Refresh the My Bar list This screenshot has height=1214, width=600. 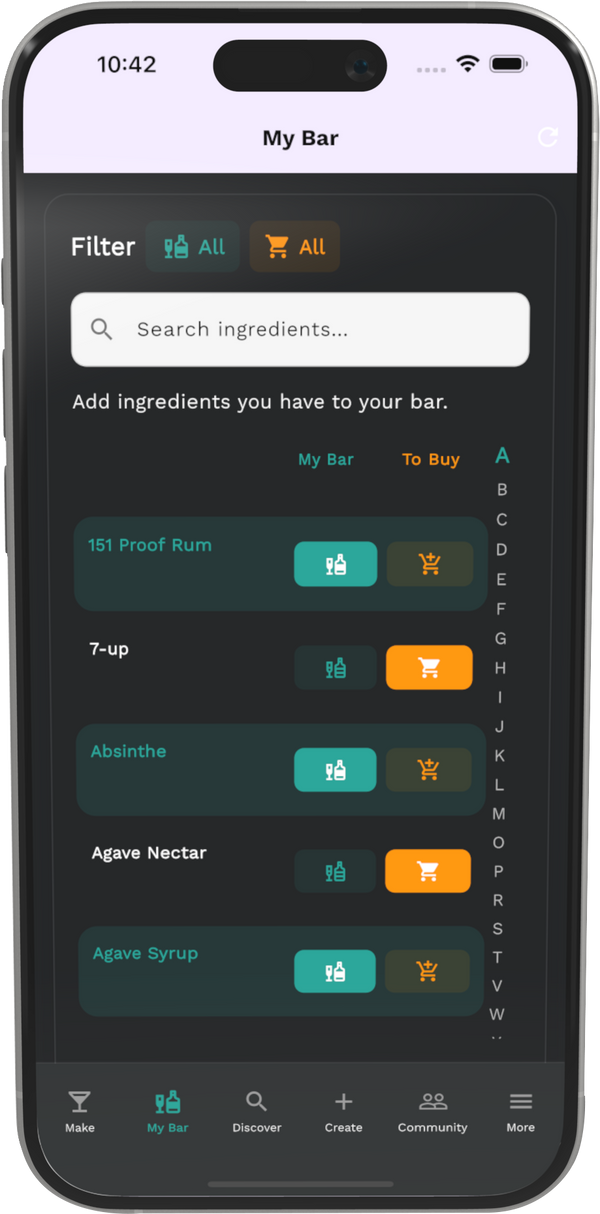[547, 138]
